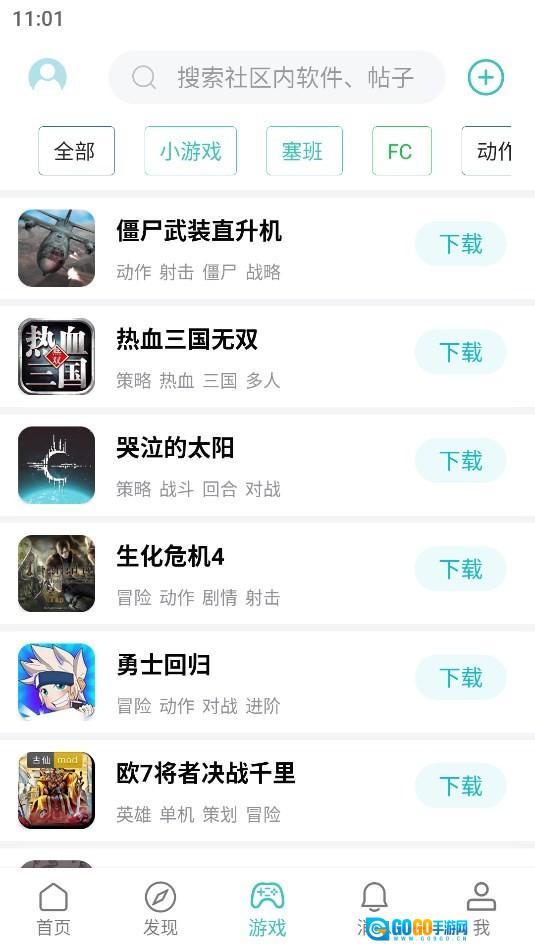Download 欧7将者决战千里
The height and width of the screenshot is (951, 535).
[x=460, y=786]
